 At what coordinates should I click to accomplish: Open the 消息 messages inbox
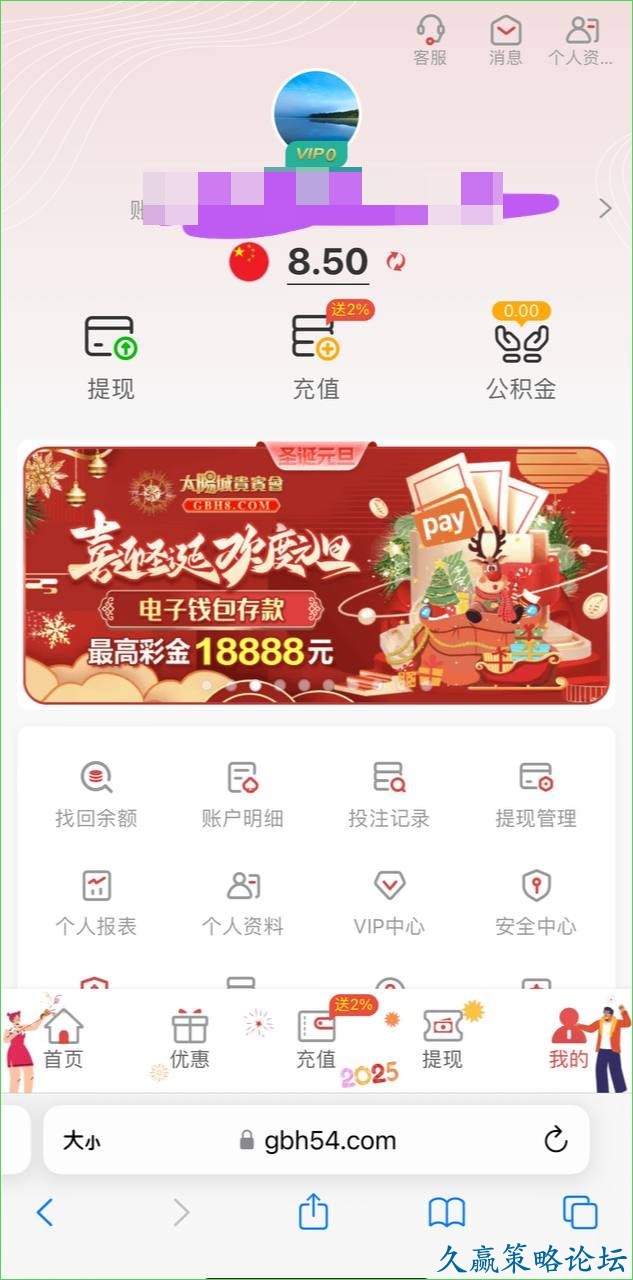point(505,40)
